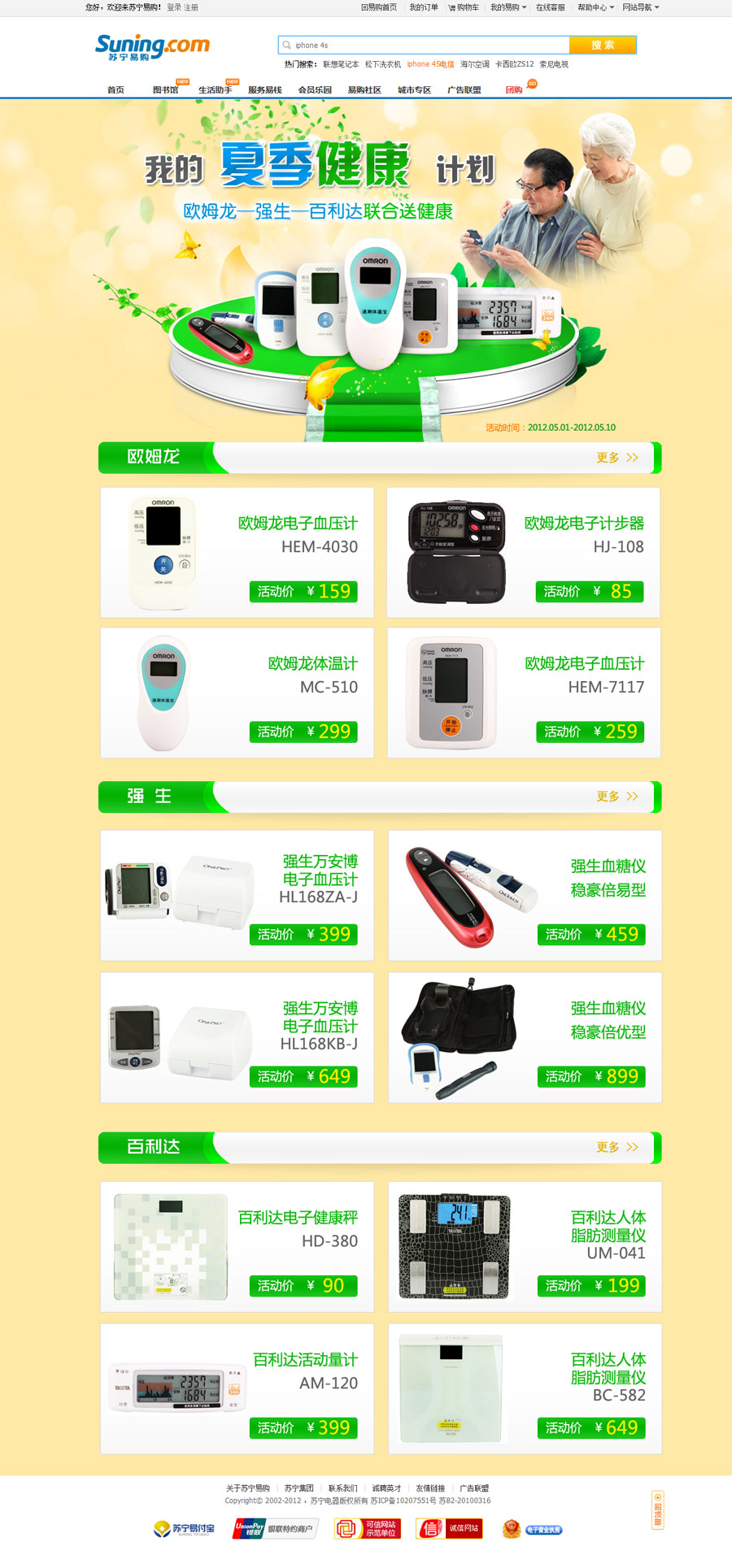Jump back to top with 回顶部
The image size is (732, 1568).
coord(658,1510)
